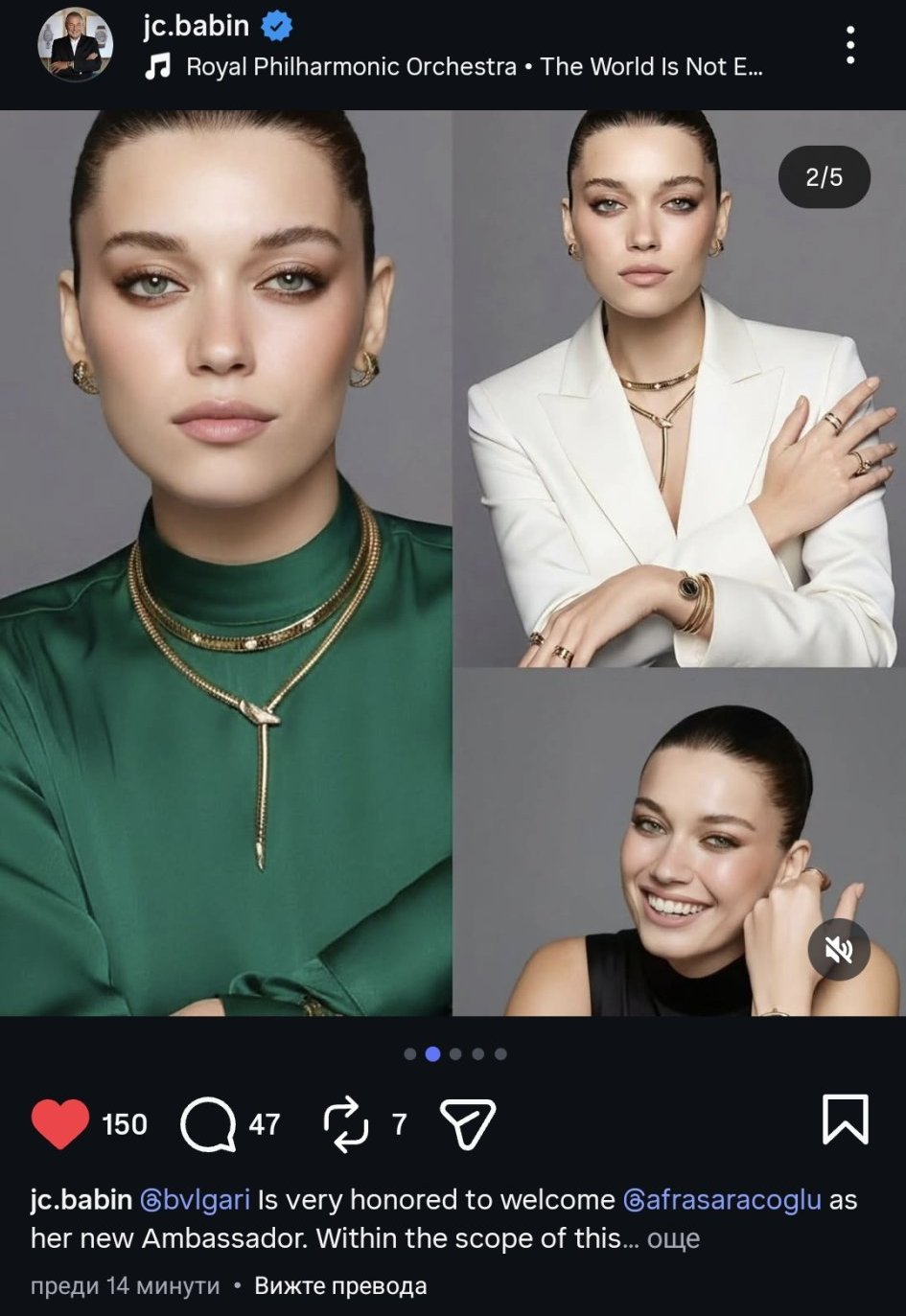Open jc.babin's profile picture
The height and width of the screenshot is (1316, 906).
75,46
